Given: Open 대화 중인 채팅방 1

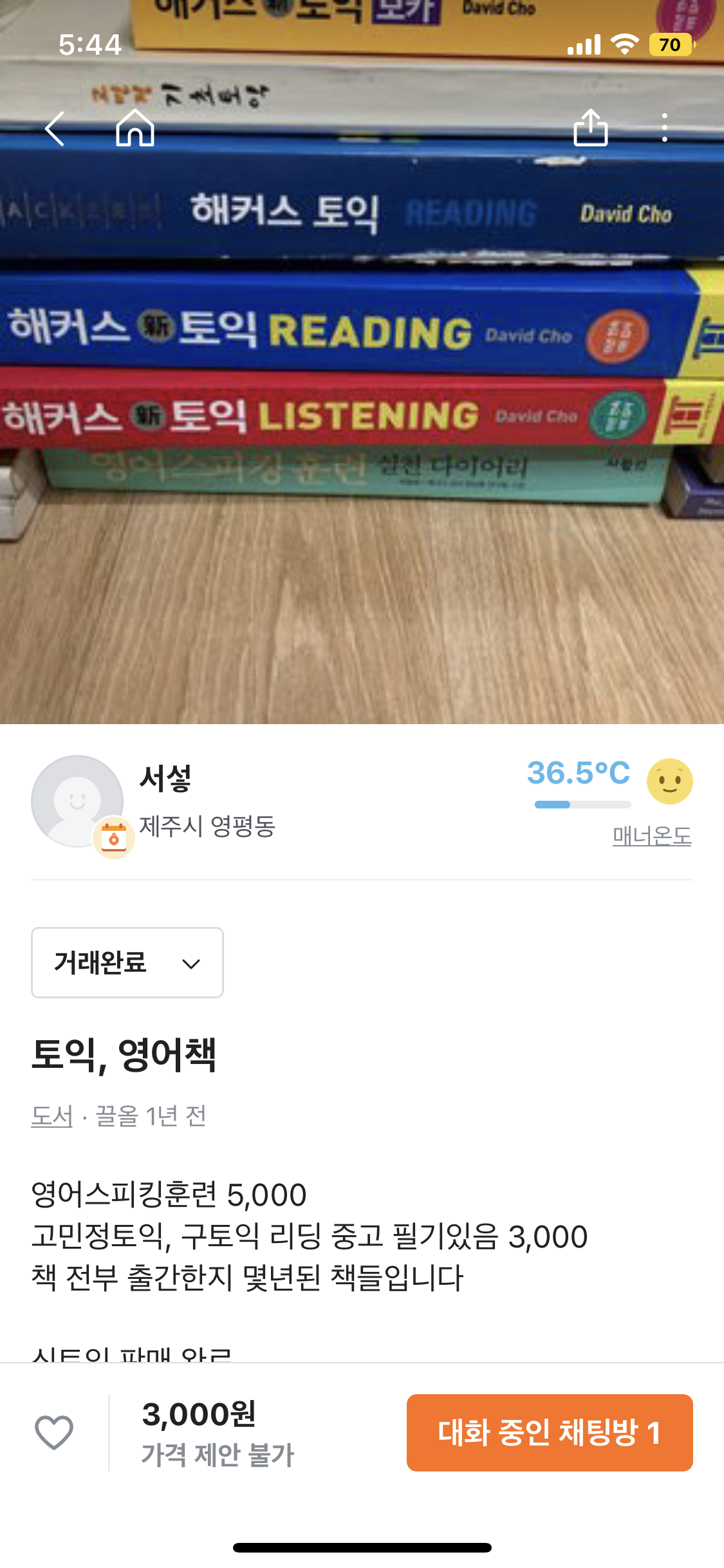Looking at the screenshot, I should (549, 1433).
